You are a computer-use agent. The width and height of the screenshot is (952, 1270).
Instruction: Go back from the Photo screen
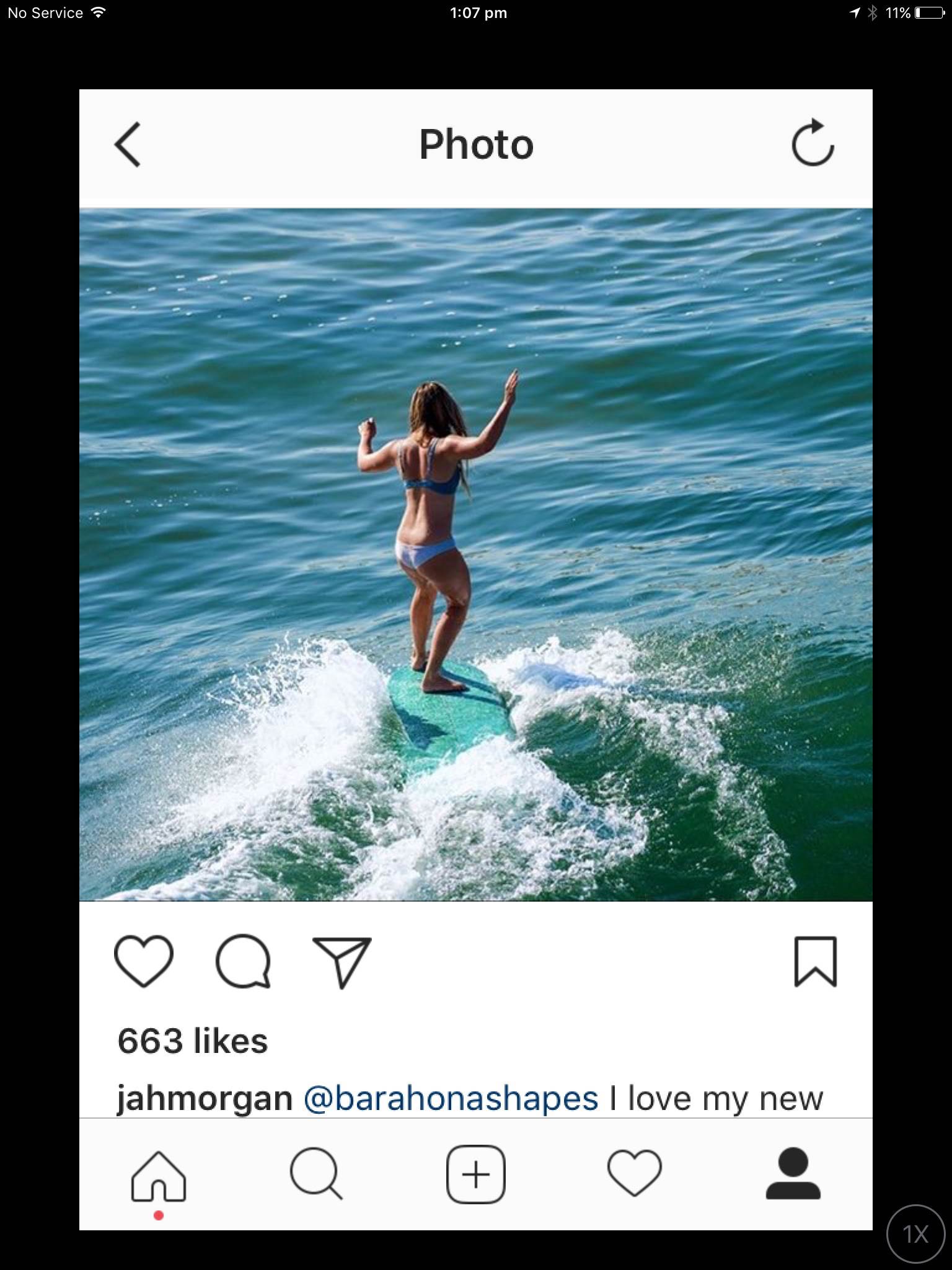pyautogui.click(x=128, y=144)
